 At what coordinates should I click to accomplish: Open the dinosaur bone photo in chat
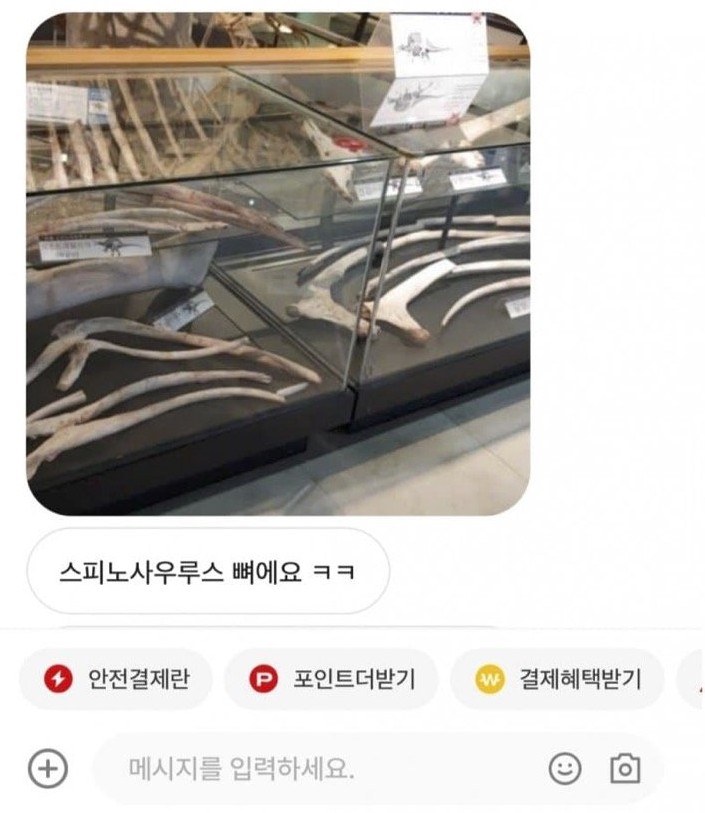point(278,264)
